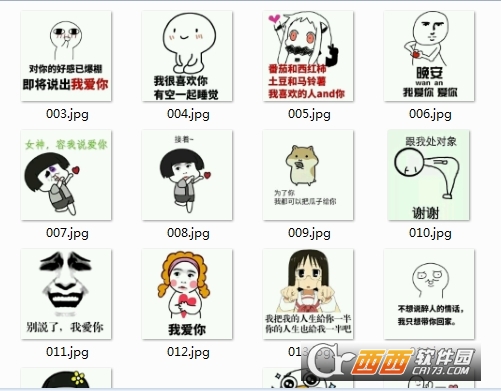This screenshot has height=391, width=501.
Task: Select the 010.jpg thumbnail
Action: [429, 175]
